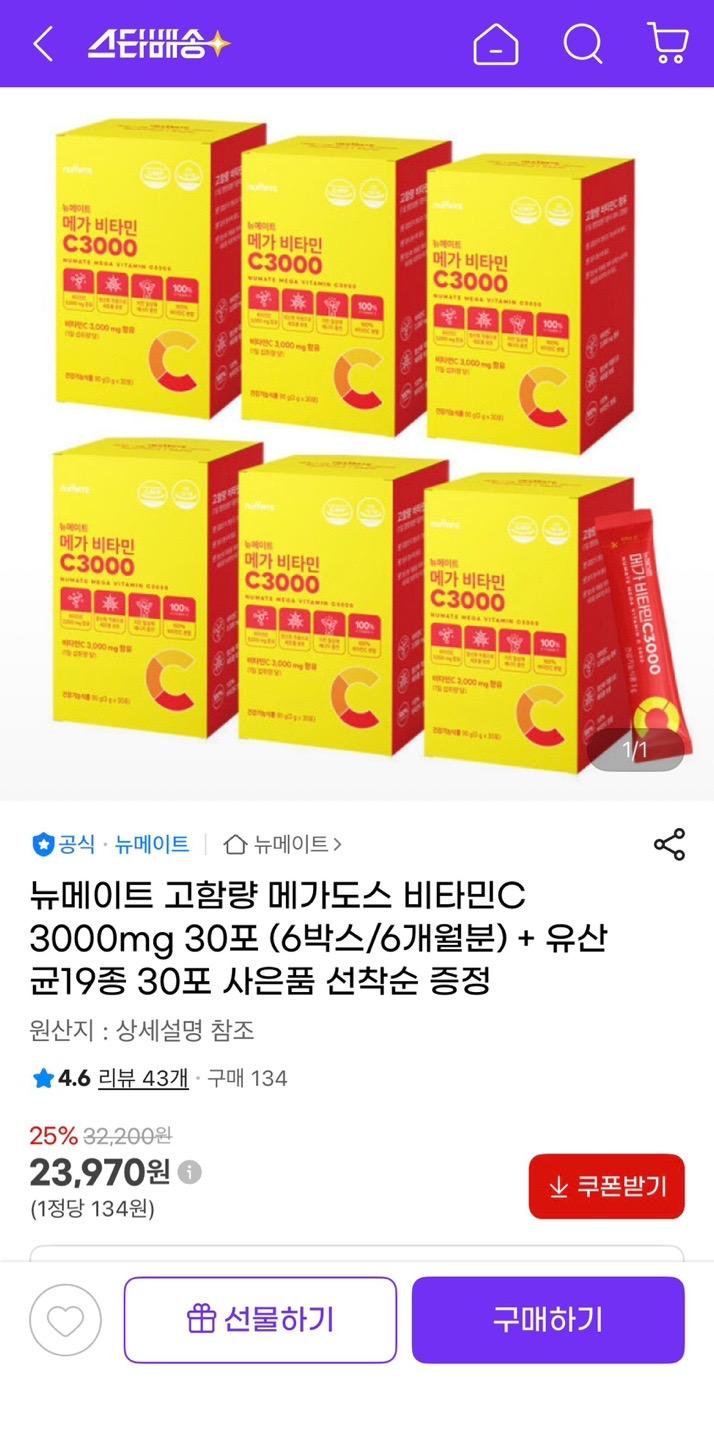714x1440 pixels.
Task: Tap 구매하기 to buy now
Action: coord(548,1320)
